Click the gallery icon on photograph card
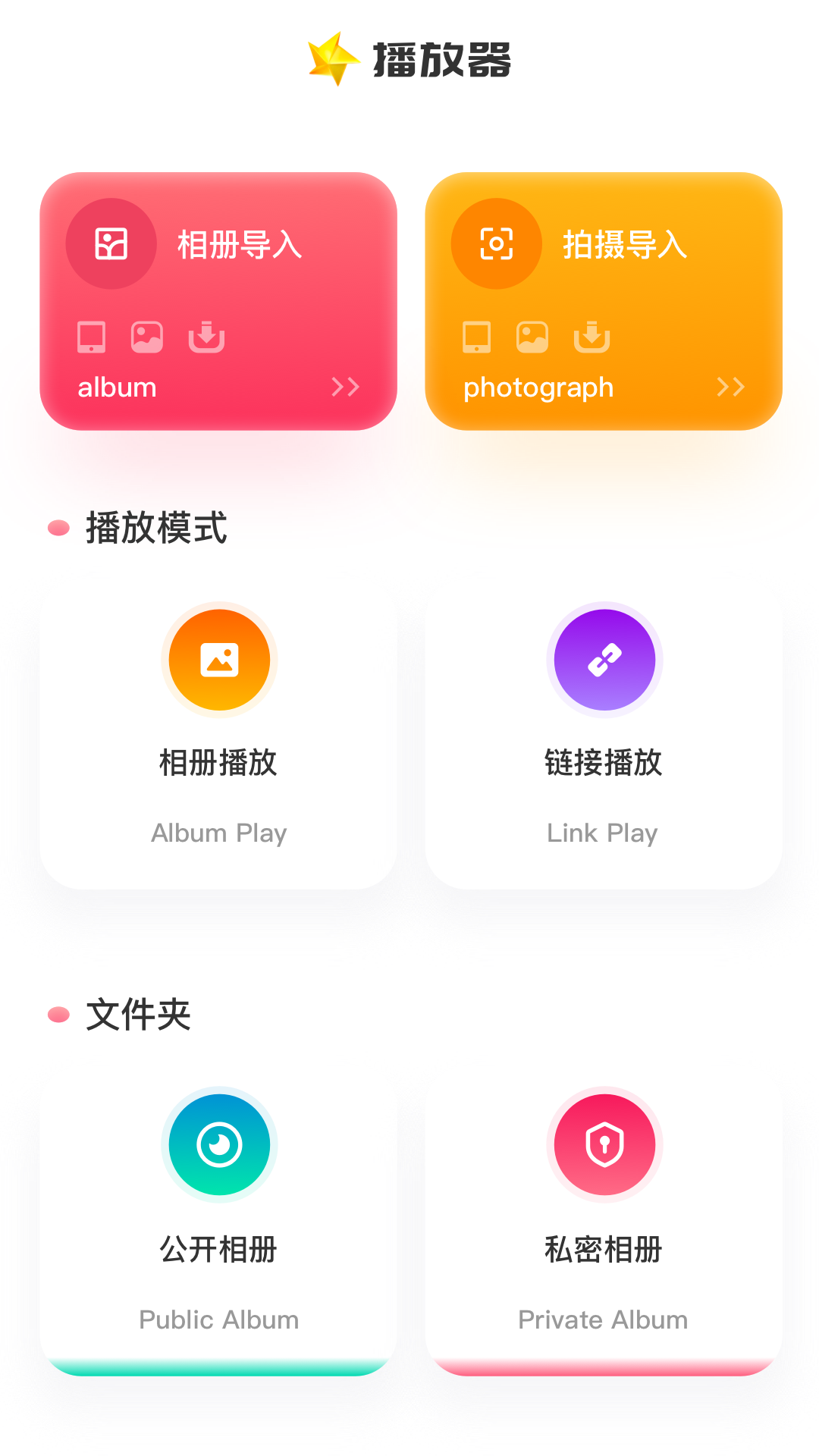Viewport: 819px width, 1456px height. point(532,339)
